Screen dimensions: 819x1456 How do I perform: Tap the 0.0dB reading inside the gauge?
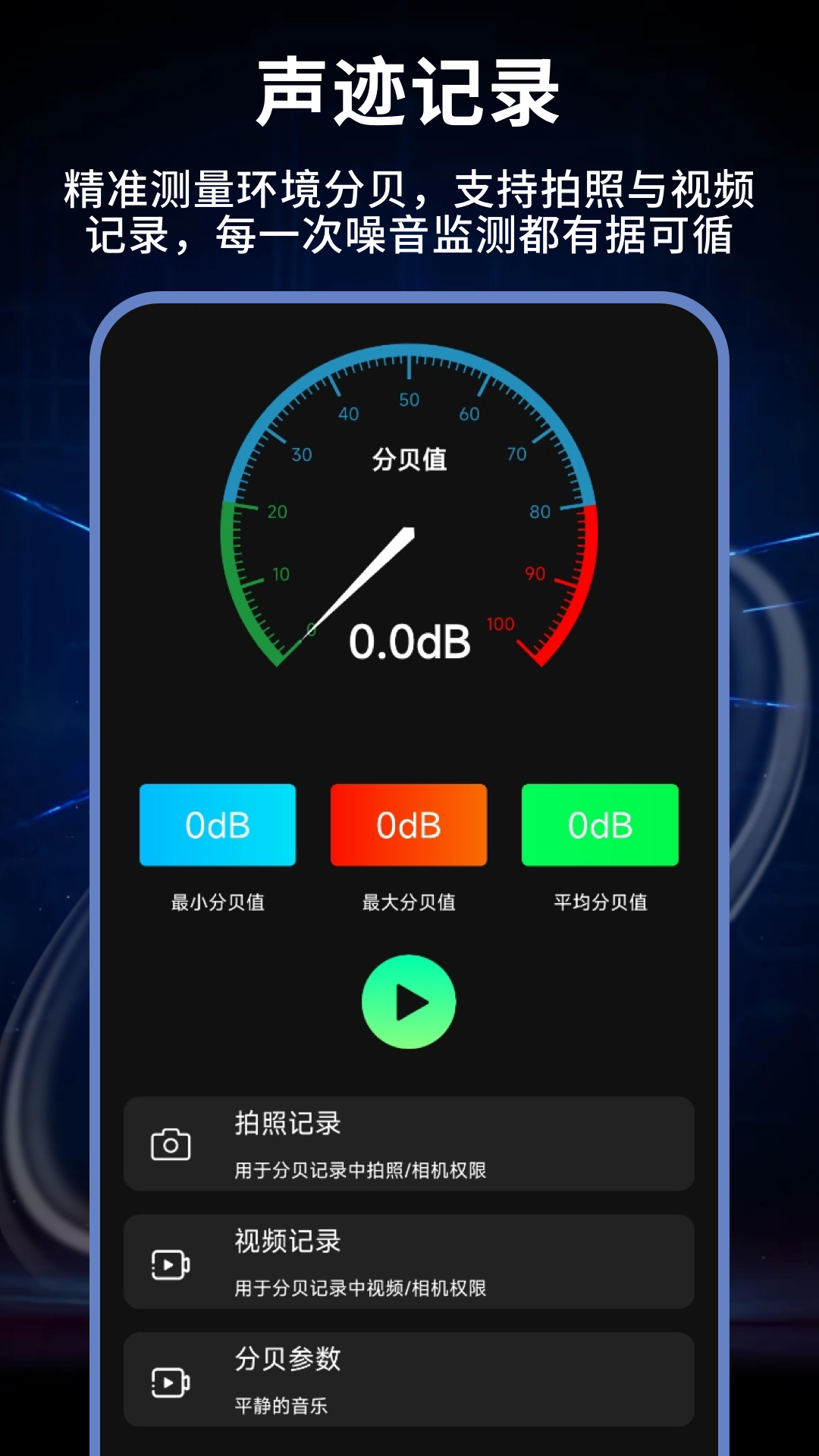coord(409,641)
